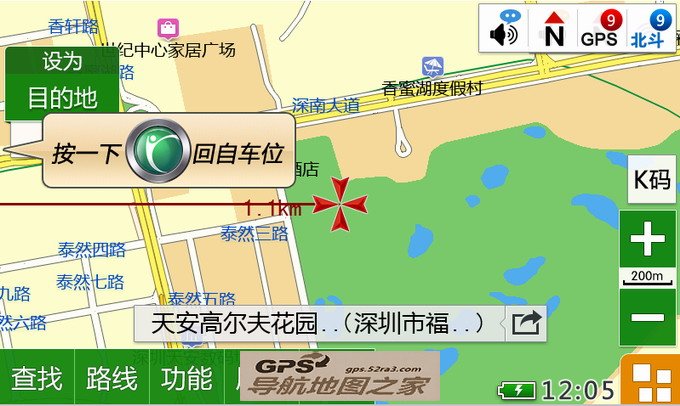The height and width of the screenshot is (406, 680).
Task: Tap 设为目的地 to set the destination
Action: pos(61,80)
